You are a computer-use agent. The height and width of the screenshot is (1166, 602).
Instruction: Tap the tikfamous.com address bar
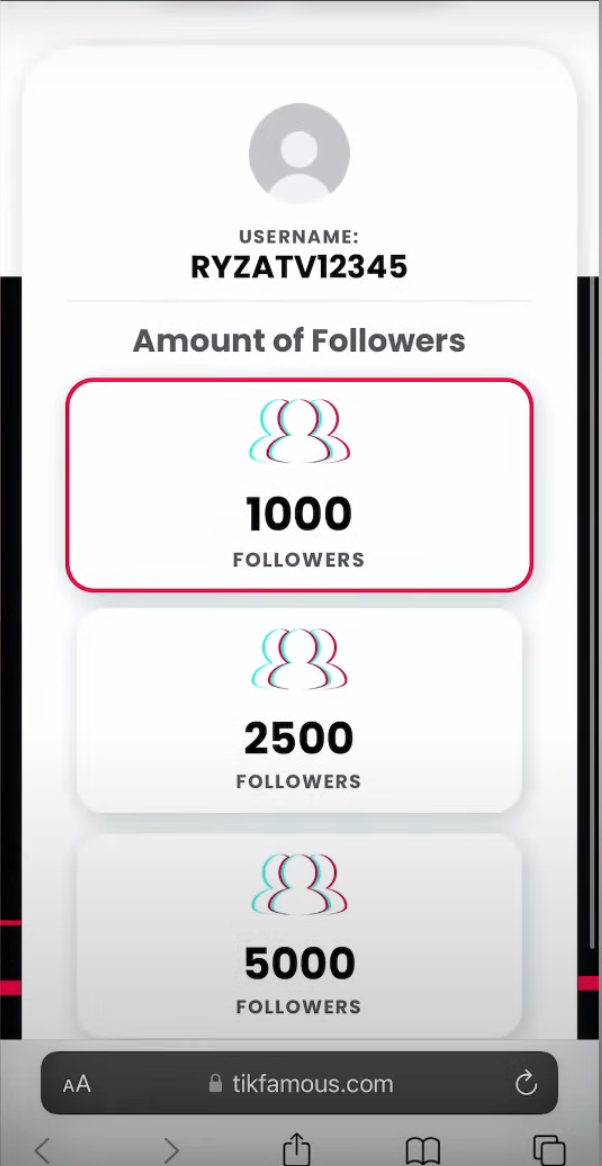click(x=300, y=1084)
